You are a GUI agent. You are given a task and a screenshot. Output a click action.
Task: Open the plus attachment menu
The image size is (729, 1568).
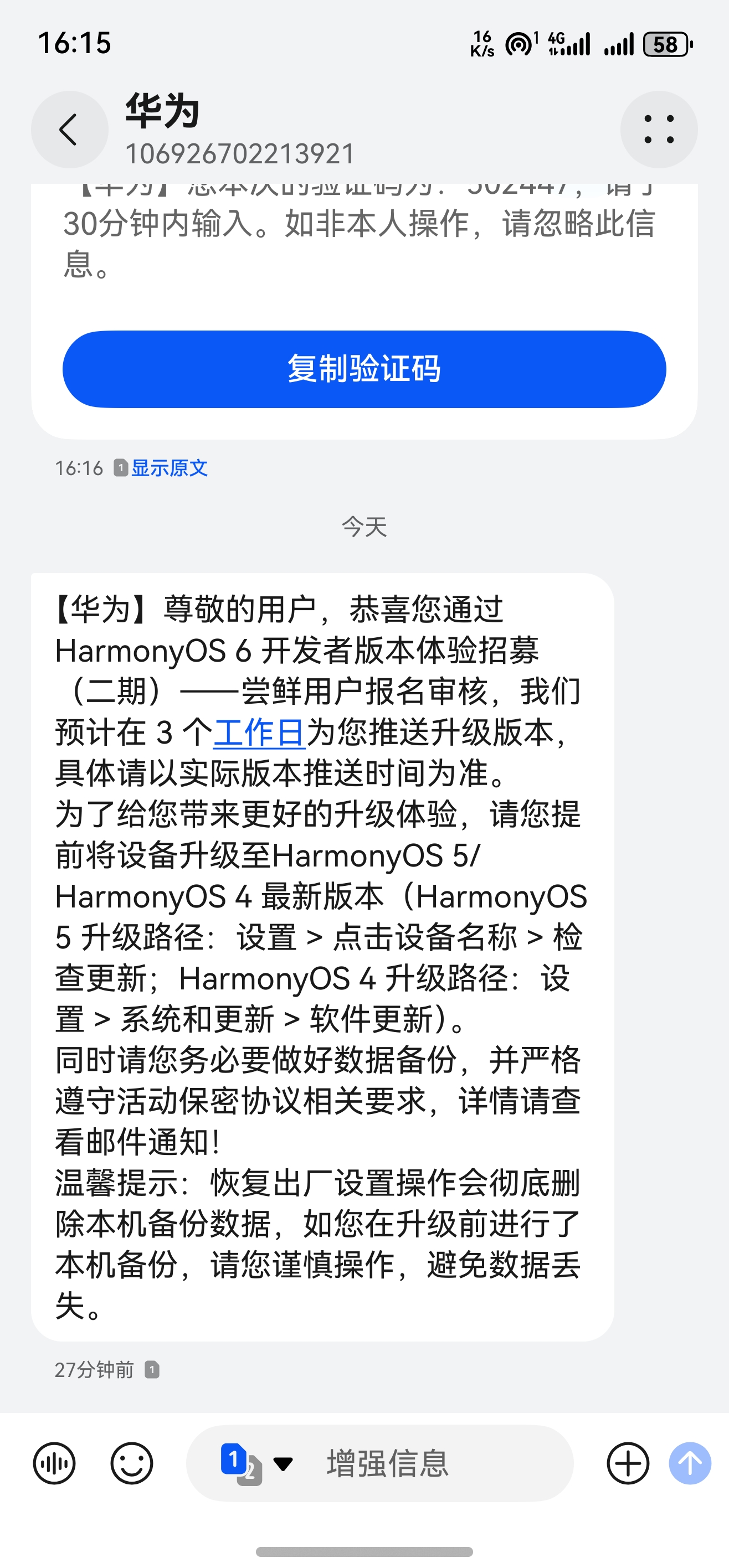(628, 1463)
